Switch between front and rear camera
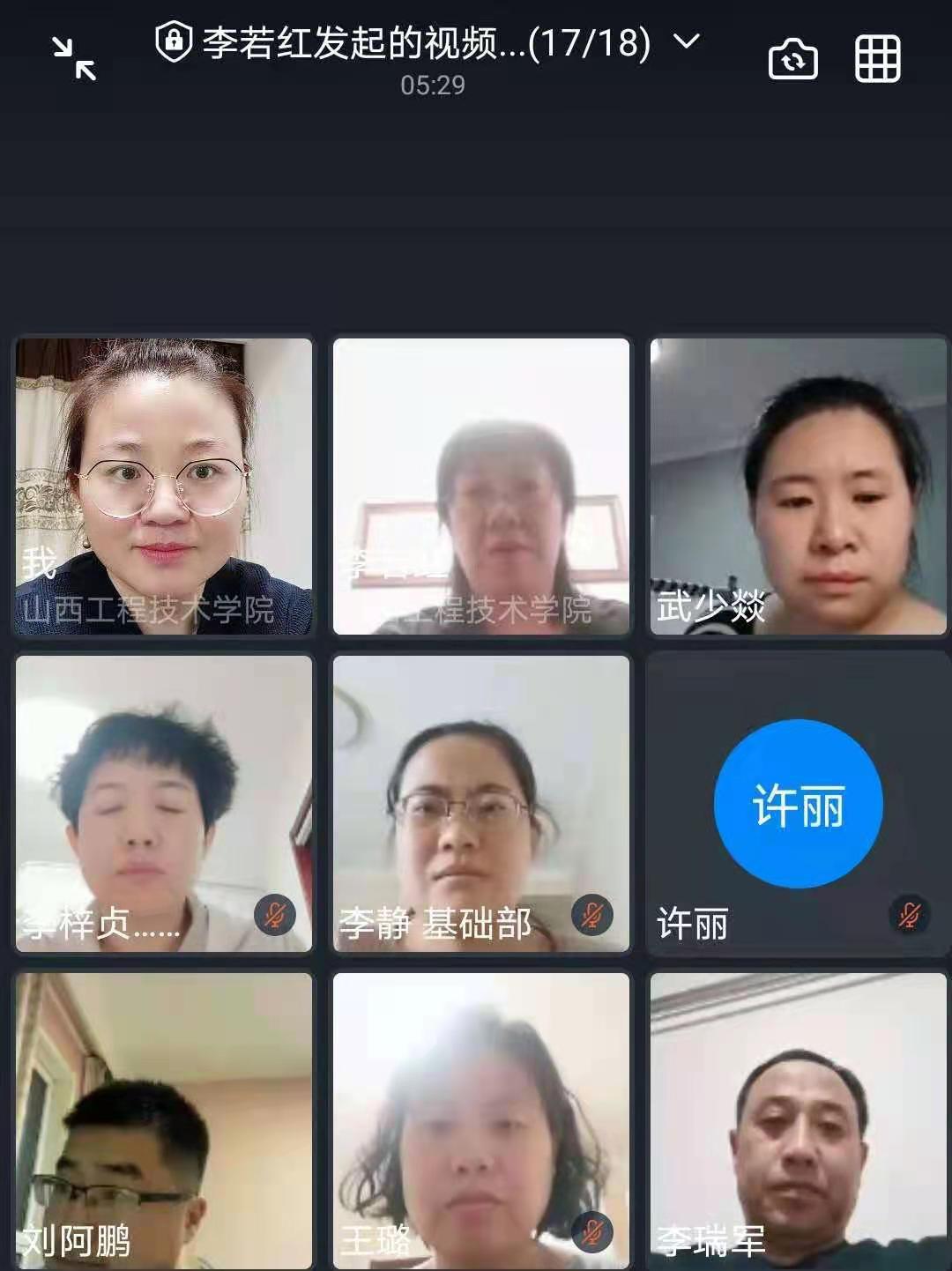 pos(792,60)
